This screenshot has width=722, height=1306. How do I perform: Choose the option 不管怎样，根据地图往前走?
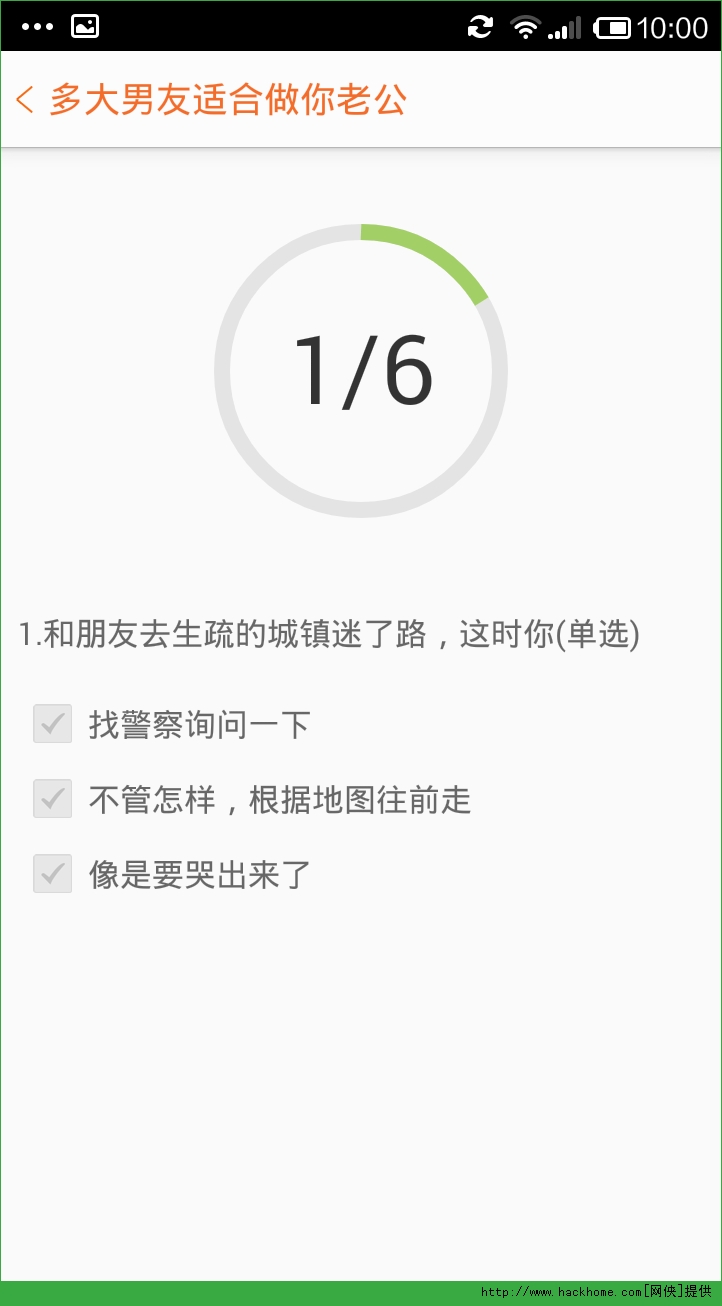point(53,799)
